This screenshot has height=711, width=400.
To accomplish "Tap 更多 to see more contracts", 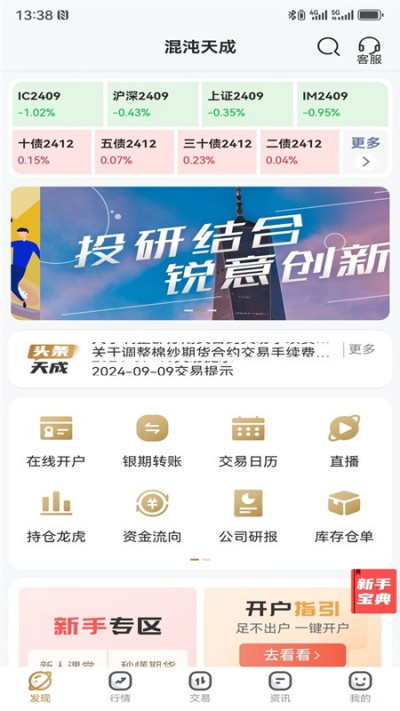I will pos(366,151).
